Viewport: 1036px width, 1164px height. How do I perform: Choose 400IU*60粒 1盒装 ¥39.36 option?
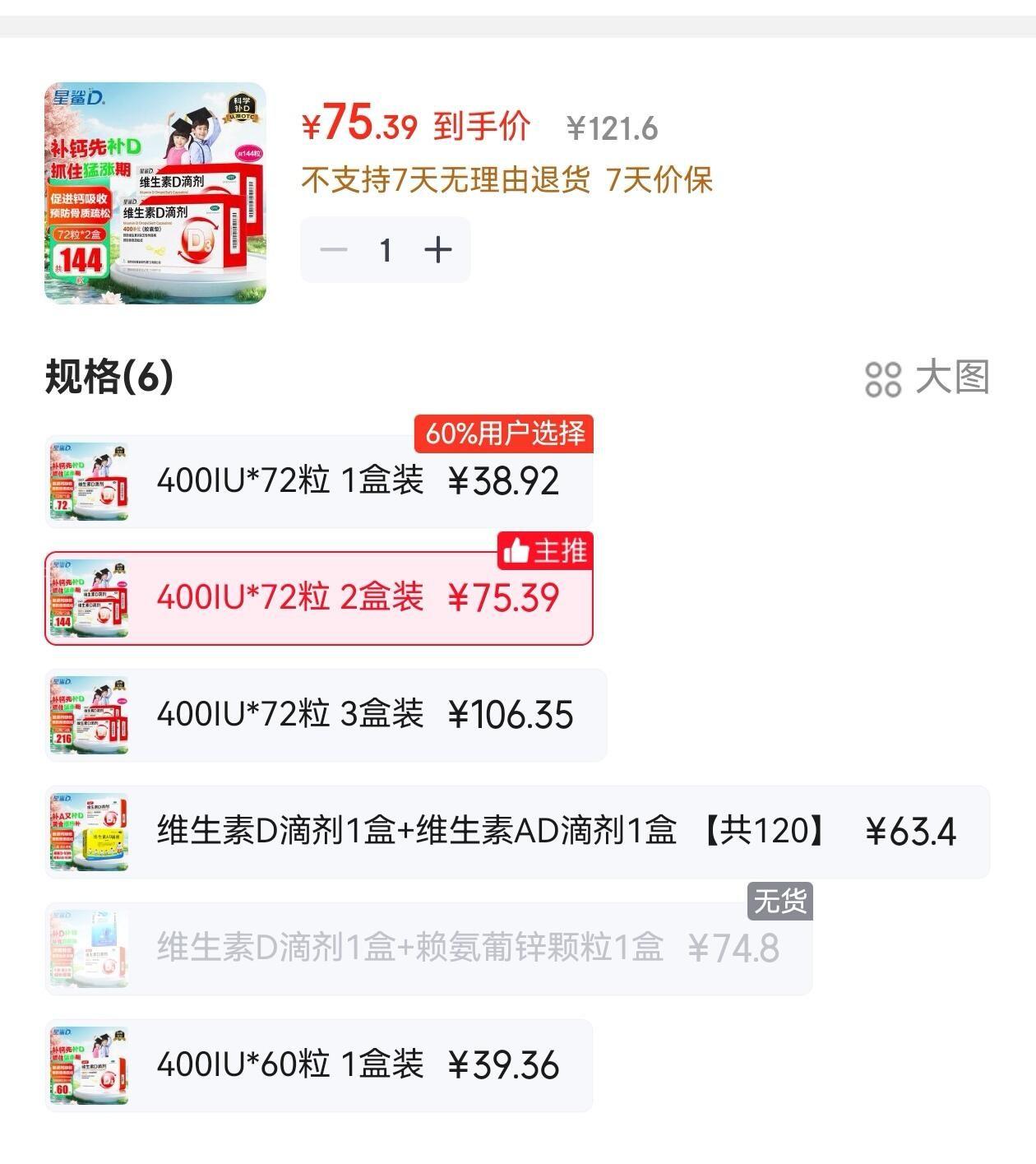point(319,1065)
